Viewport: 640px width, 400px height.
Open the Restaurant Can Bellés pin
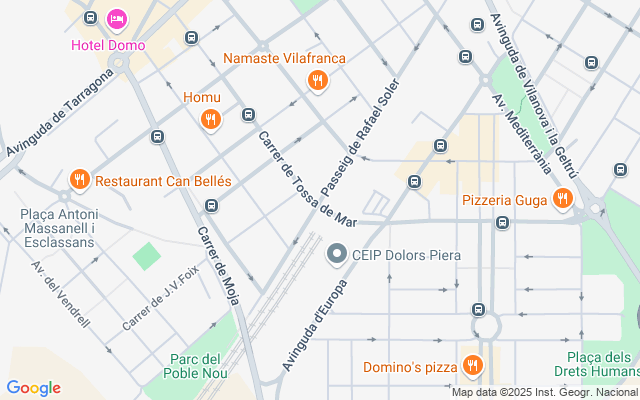point(80,181)
